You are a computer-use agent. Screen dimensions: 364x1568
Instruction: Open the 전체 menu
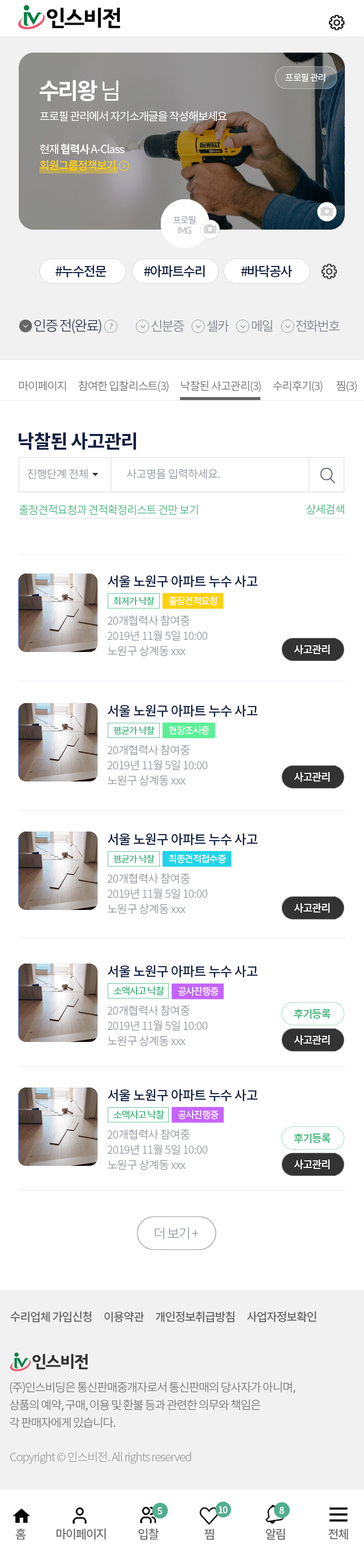[x=338, y=1523]
